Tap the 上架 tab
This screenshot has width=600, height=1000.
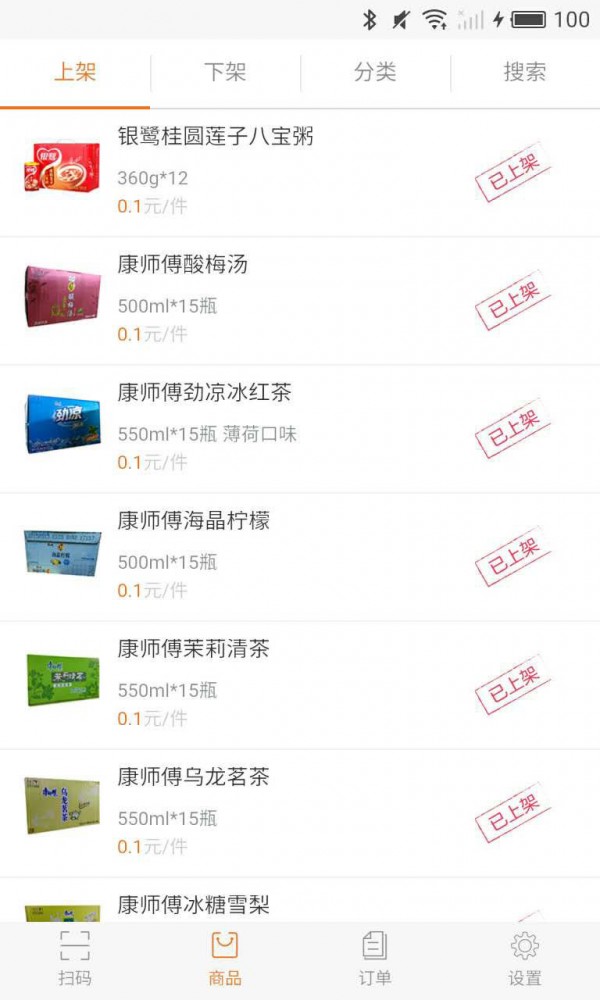tap(75, 73)
